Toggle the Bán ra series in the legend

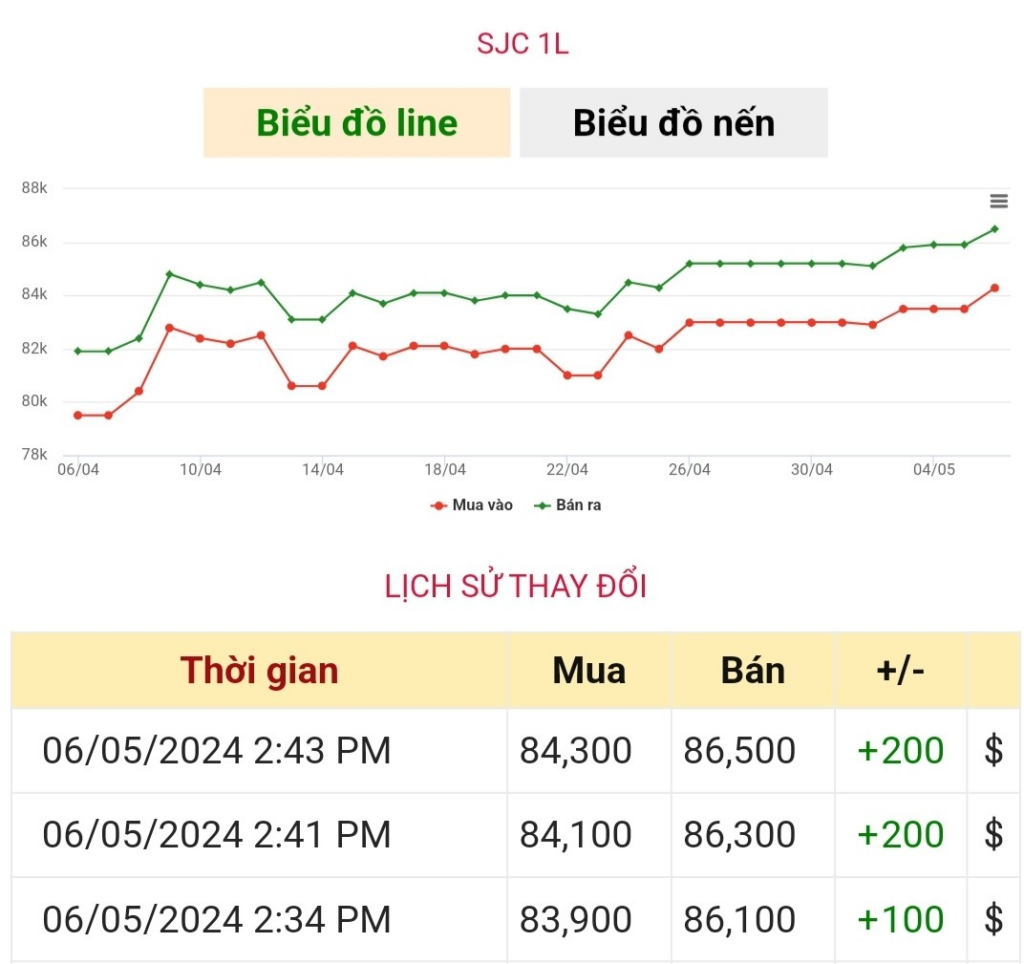tap(569, 506)
